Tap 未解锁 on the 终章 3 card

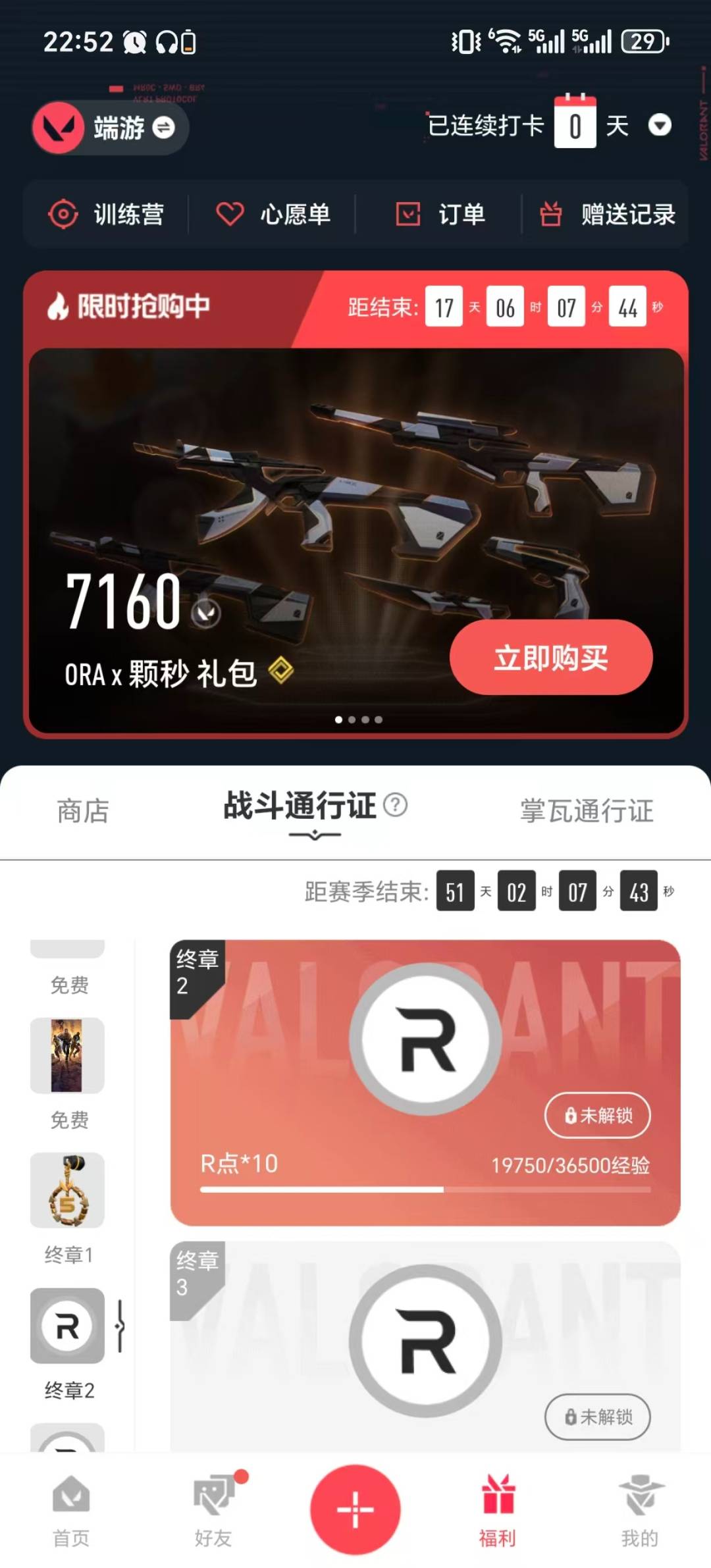[597, 1417]
